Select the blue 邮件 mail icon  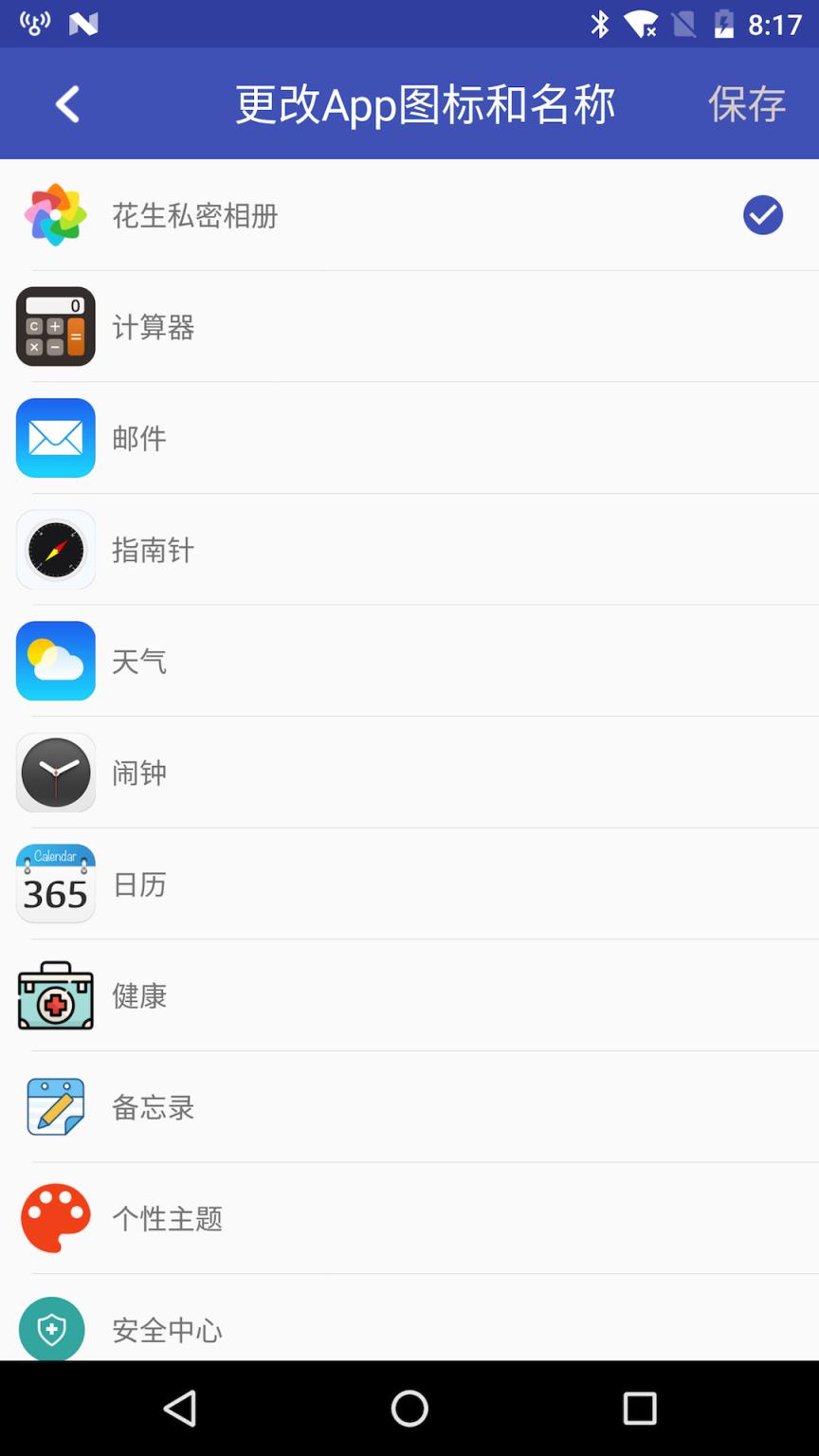tap(55, 438)
